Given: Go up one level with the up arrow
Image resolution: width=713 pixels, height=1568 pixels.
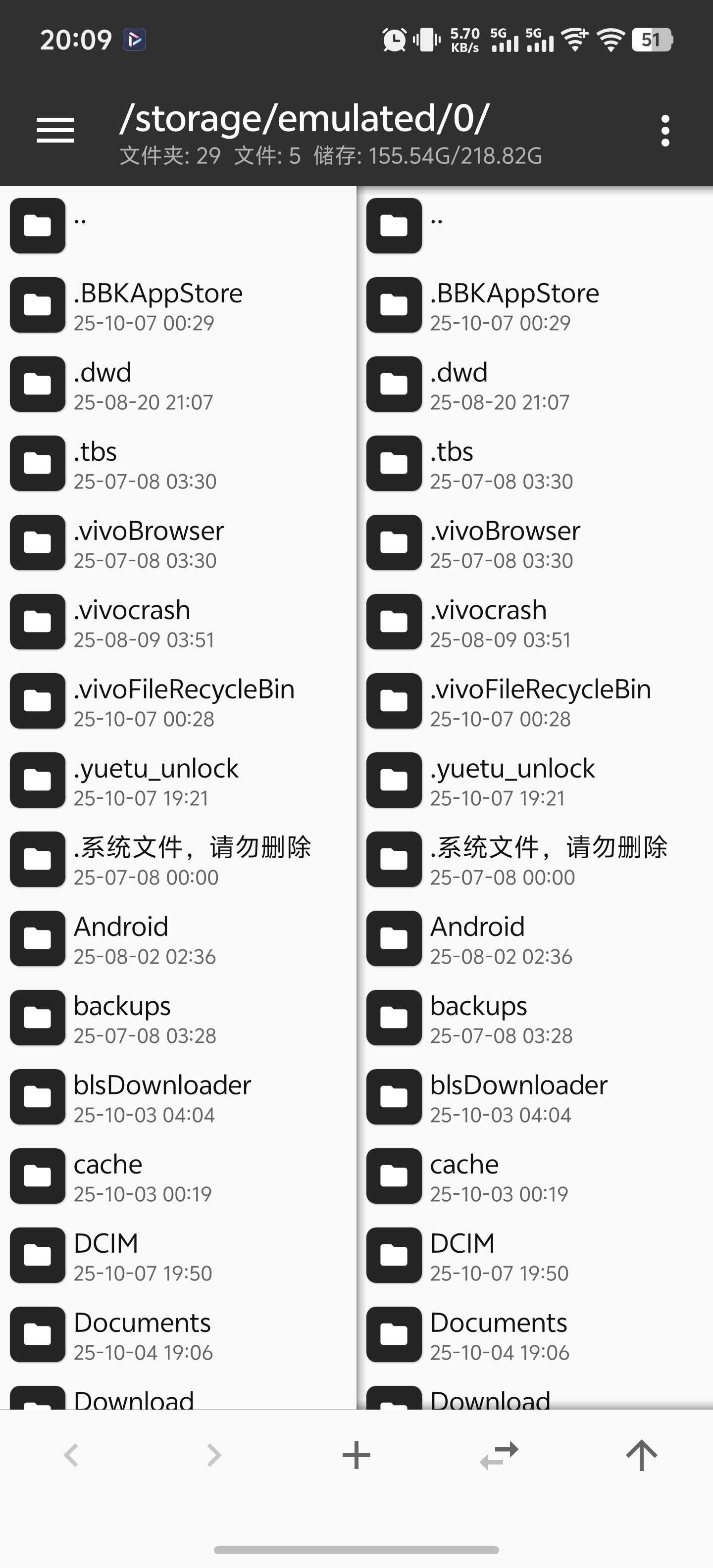Looking at the screenshot, I should point(641,1455).
